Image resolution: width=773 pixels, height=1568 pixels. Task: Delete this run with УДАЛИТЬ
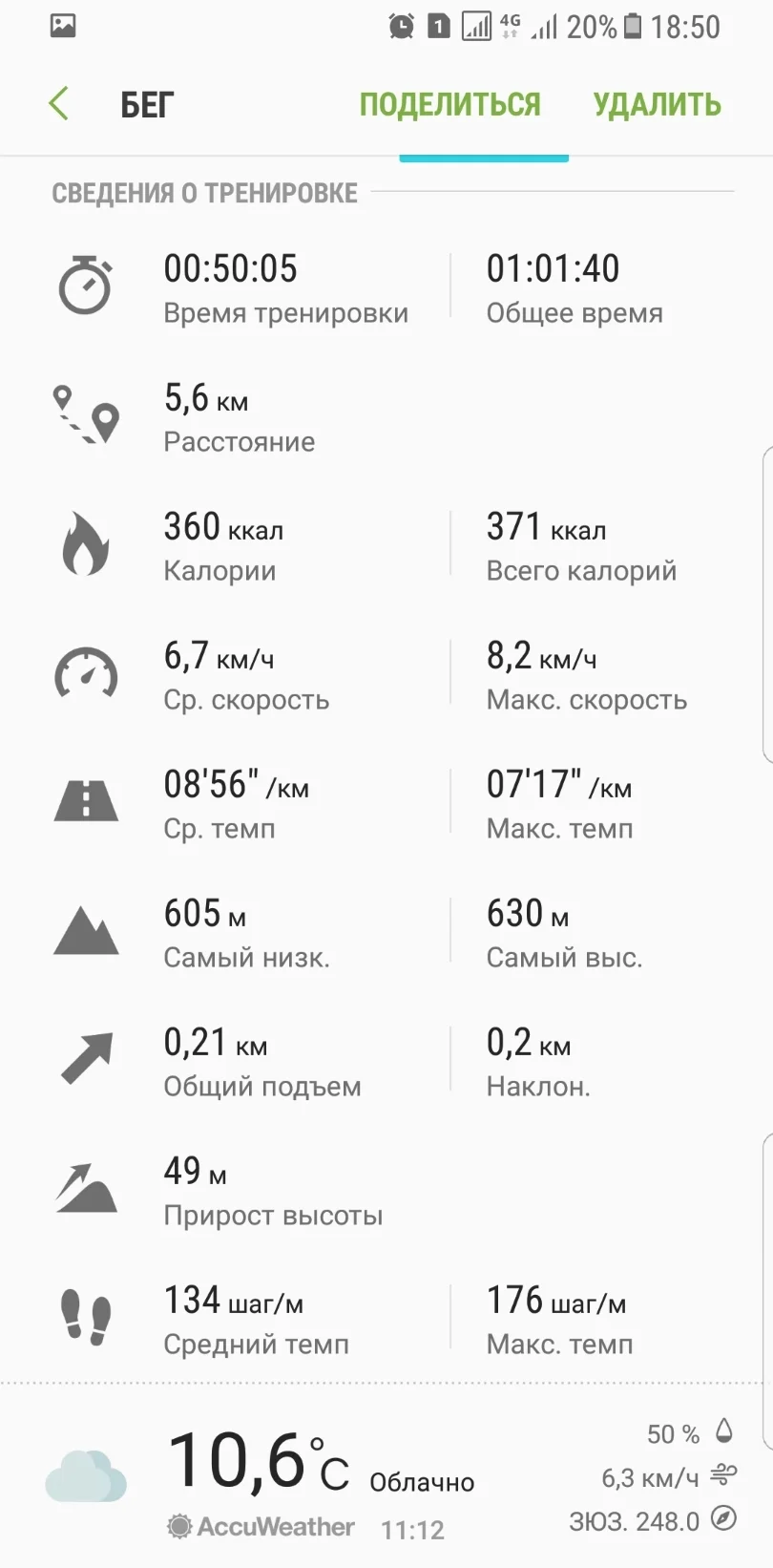pos(657,104)
